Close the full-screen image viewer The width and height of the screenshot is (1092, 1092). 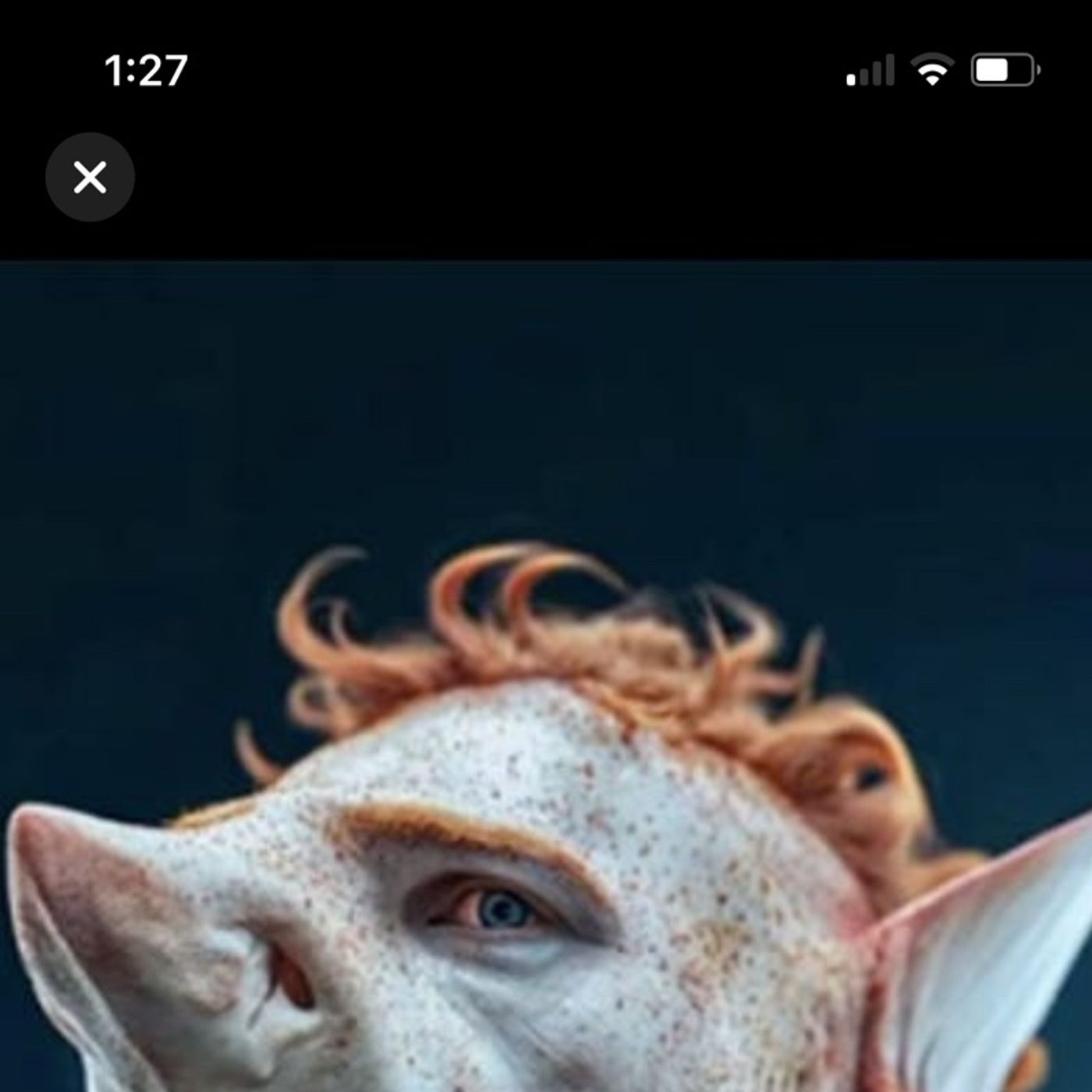pyautogui.click(x=90, y=177)
